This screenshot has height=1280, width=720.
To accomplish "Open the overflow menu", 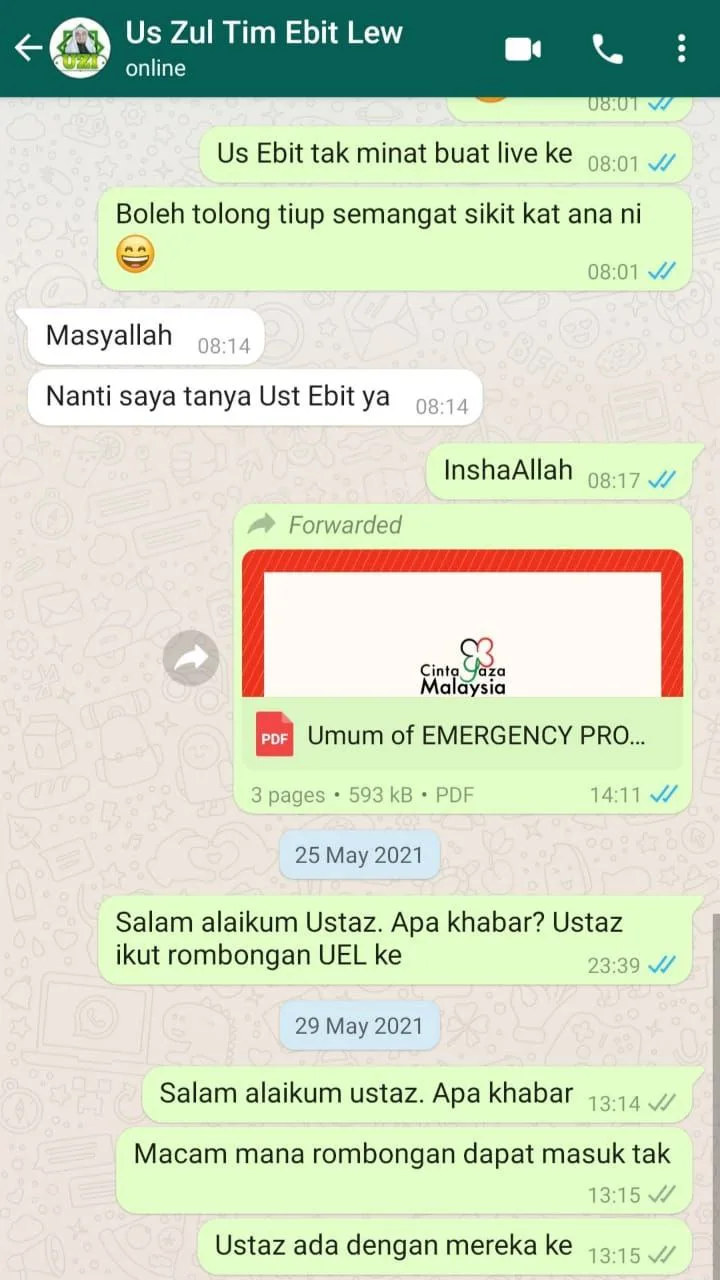I will pos(681,48).
